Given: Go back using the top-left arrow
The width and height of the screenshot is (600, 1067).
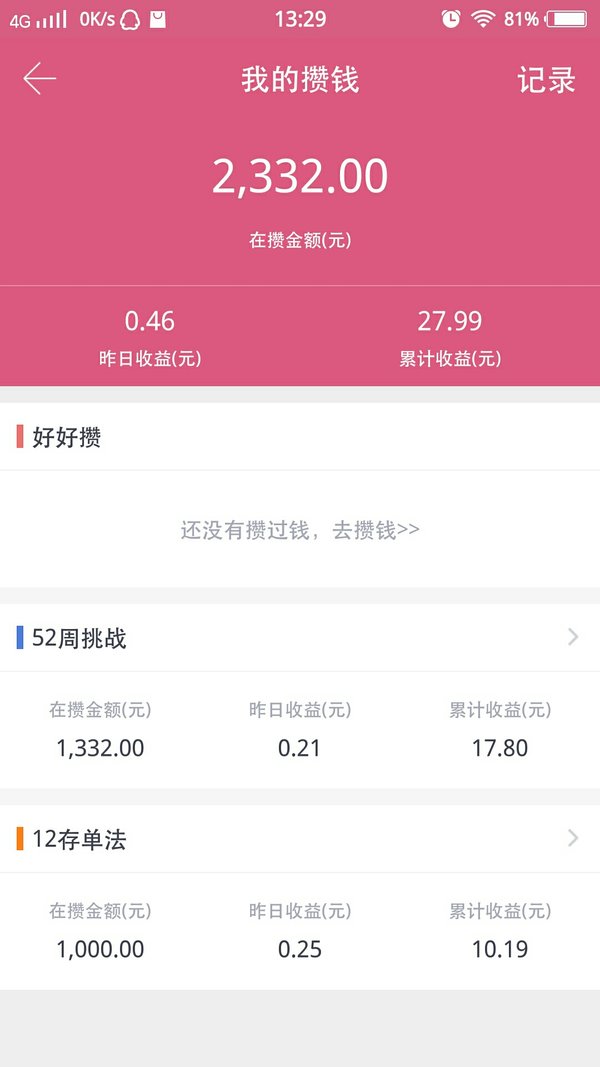Looking at the screenshot, I should pyautogui.click(x=39, y=80).
